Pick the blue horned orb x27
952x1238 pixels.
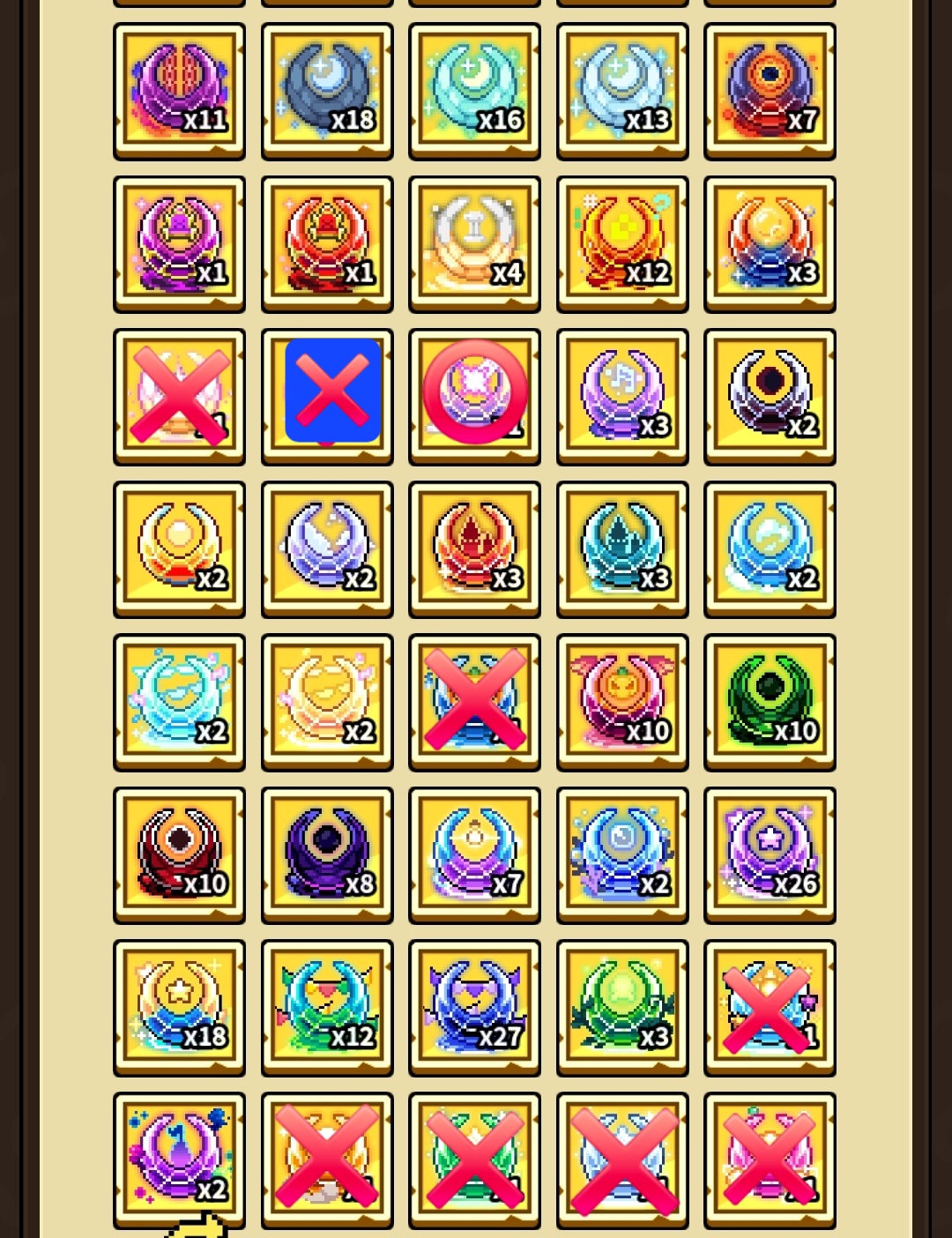click(x=474, y=1006)
